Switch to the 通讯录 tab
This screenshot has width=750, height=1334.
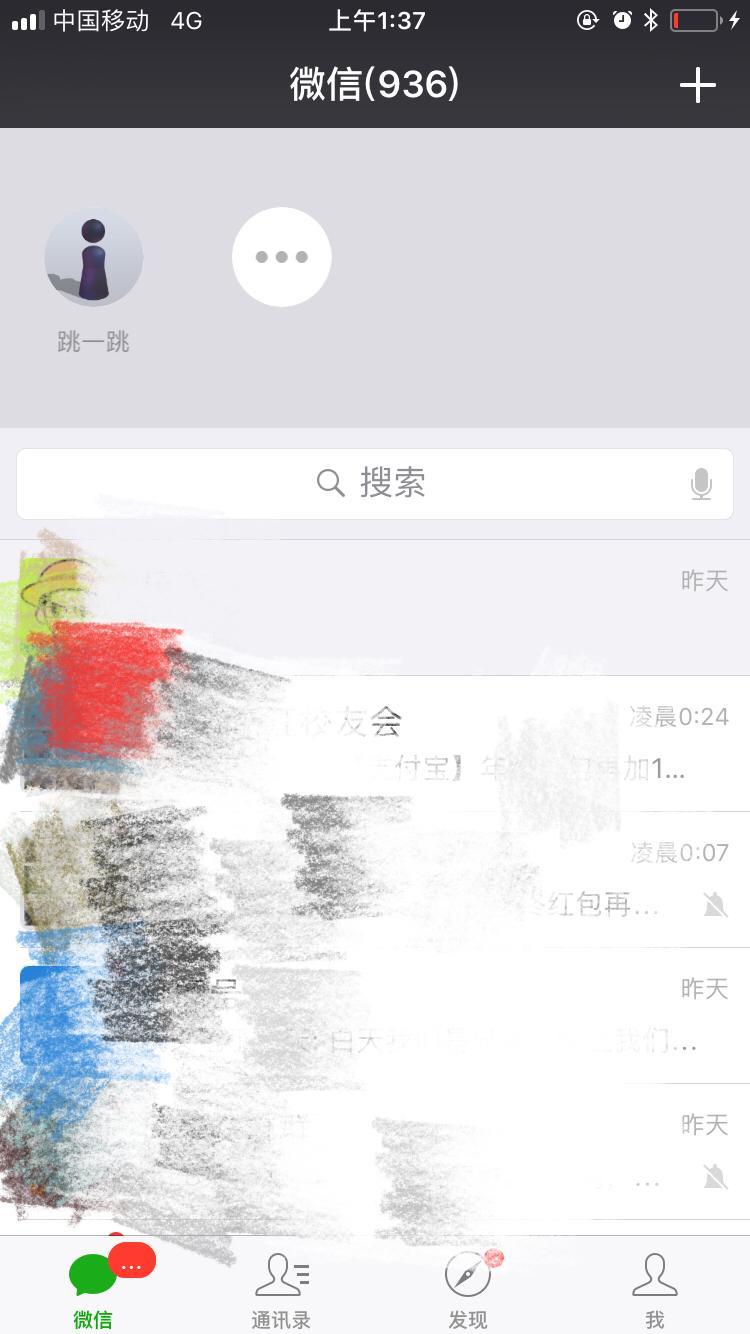point(281,1288)
